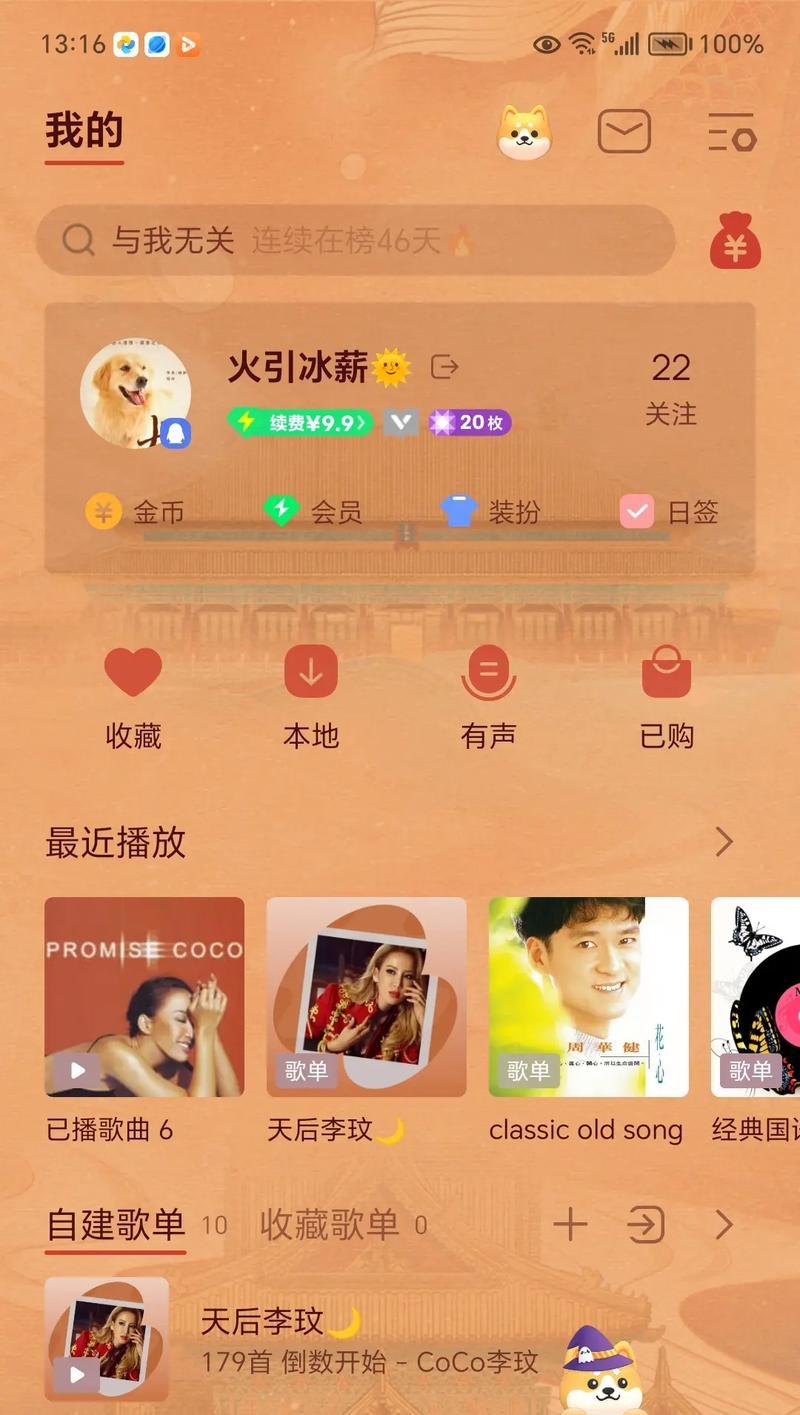Image resolution: width=800 pixels, height=1415 pixels.
Task: View the 22 关注 following list
Action: [670, 388]
